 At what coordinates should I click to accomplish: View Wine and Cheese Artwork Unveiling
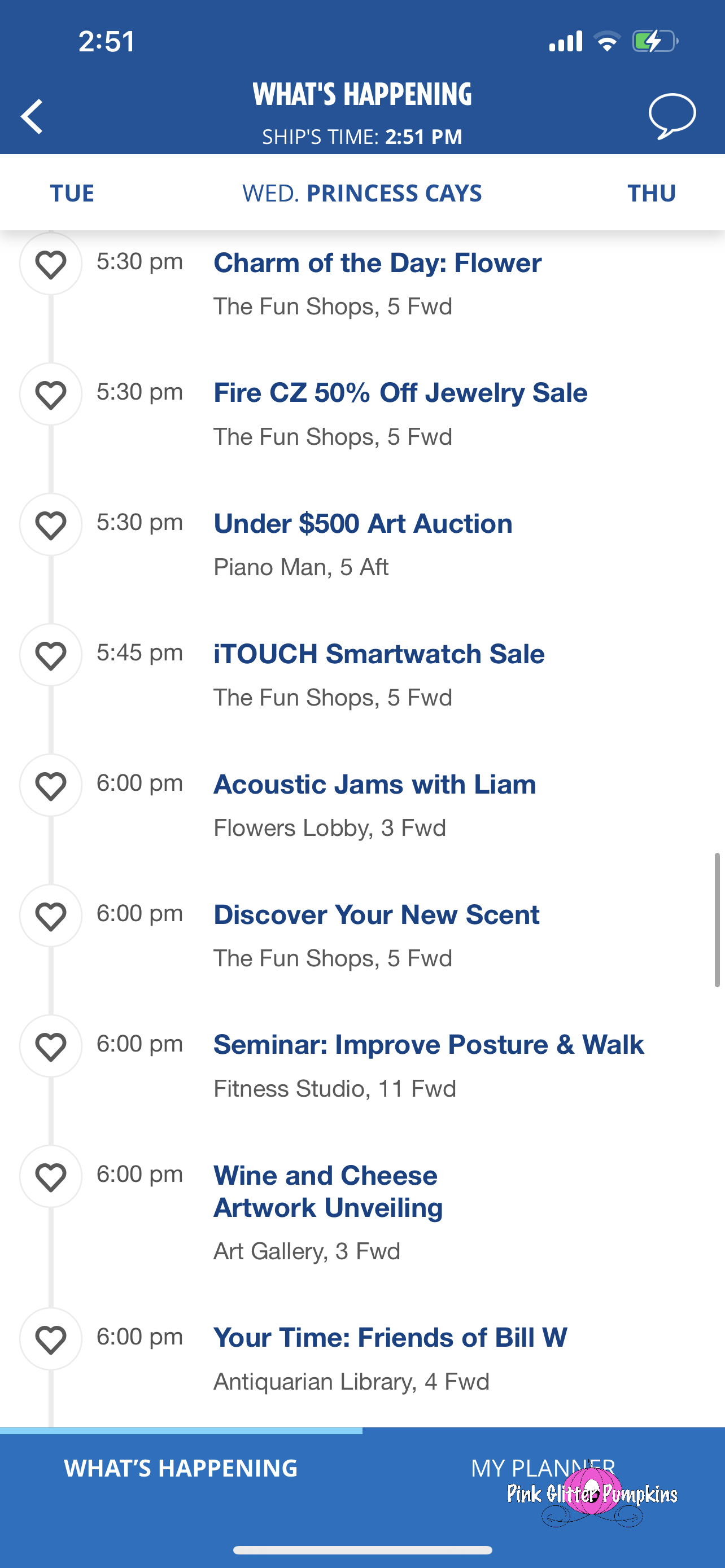(x=328, y=1191)
